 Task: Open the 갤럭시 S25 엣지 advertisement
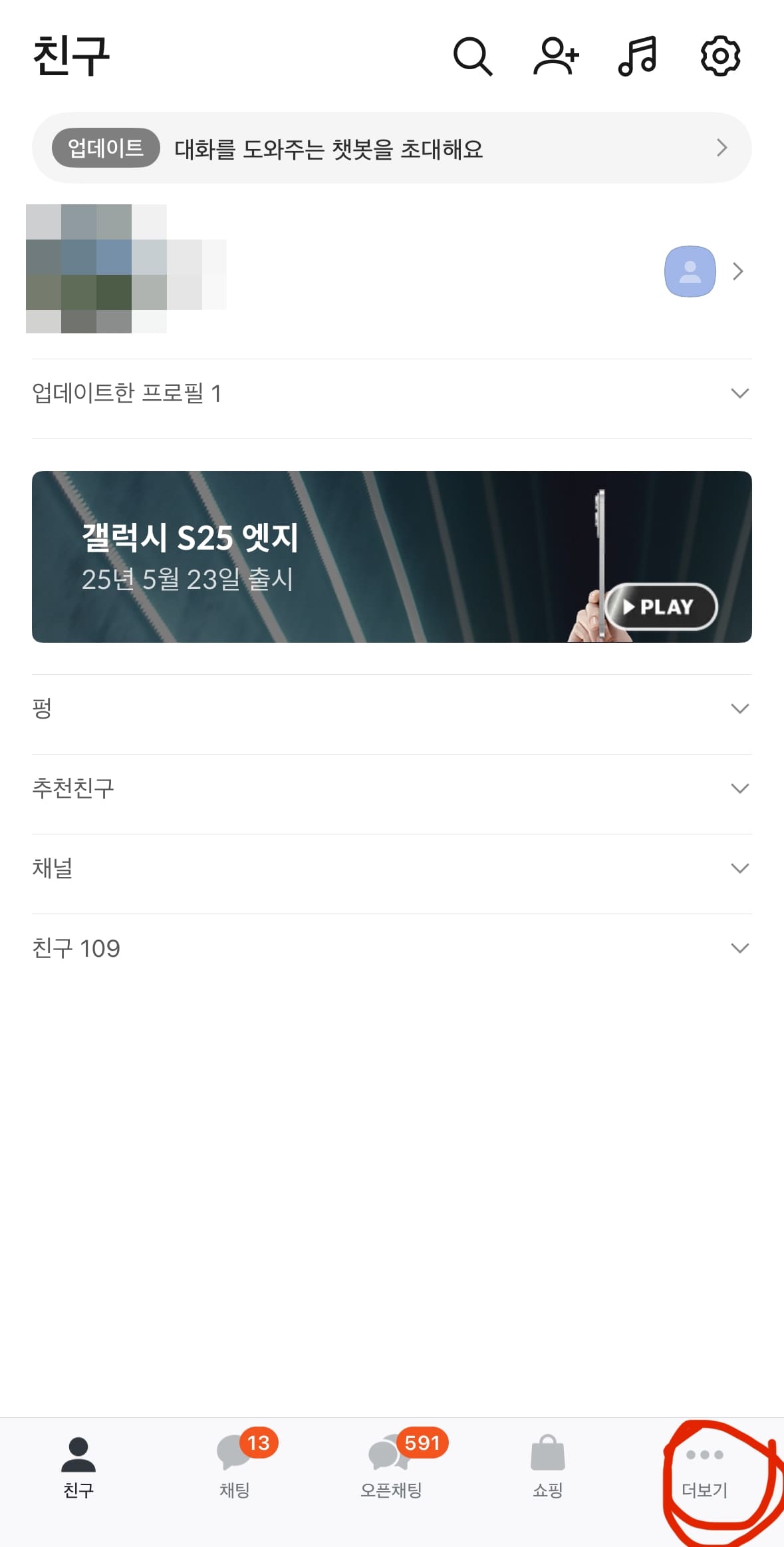click(x=392, y=556)
